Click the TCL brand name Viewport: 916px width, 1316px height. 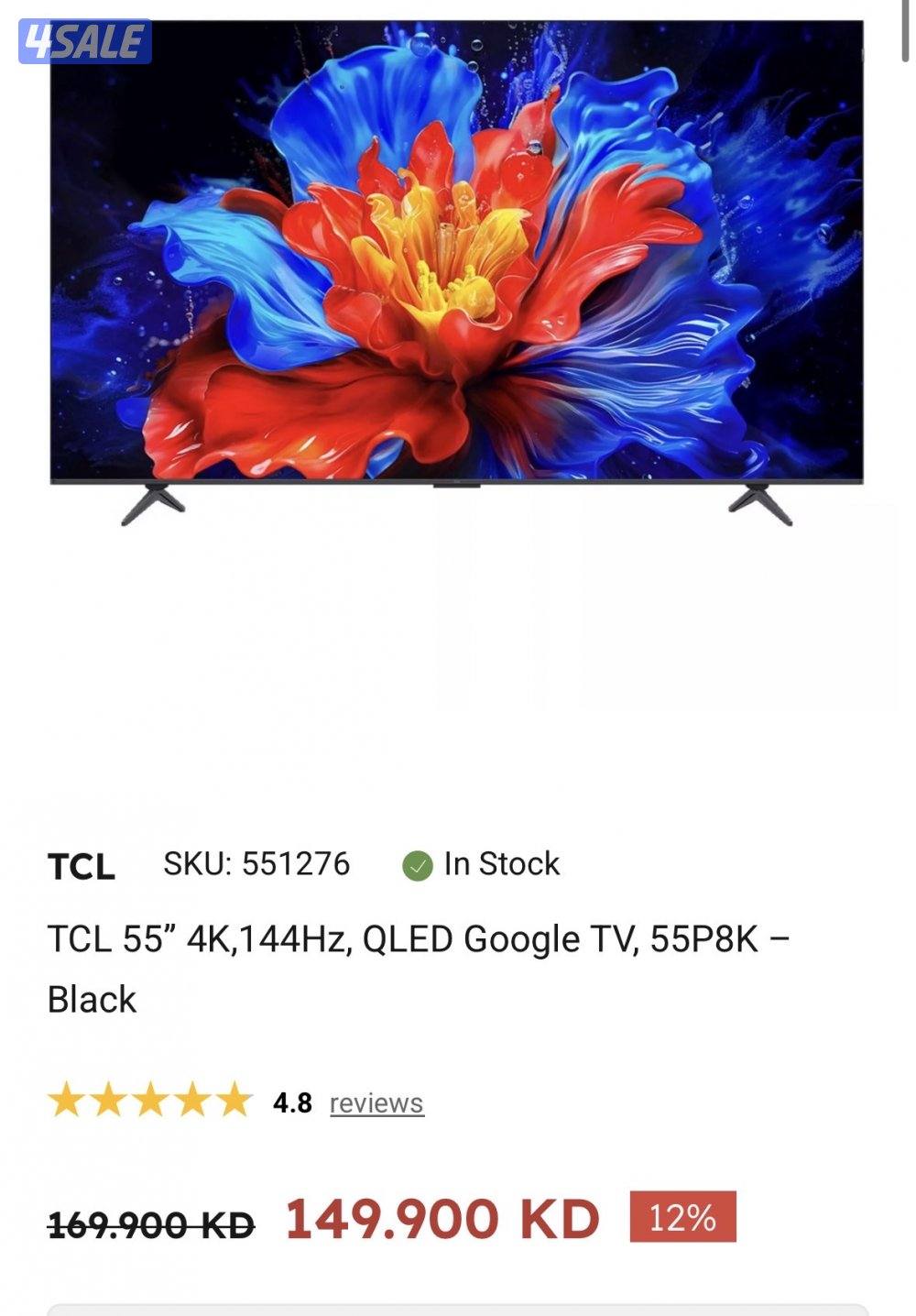[81, 864]
